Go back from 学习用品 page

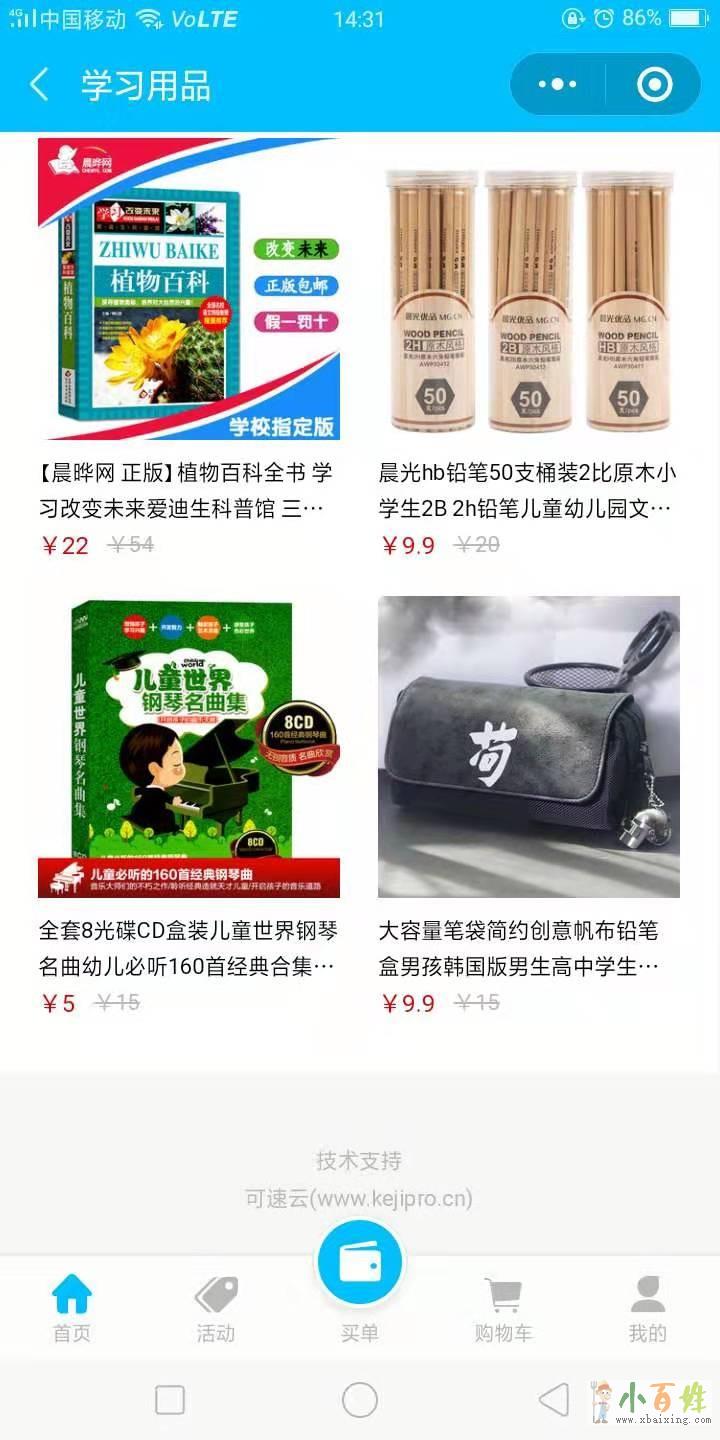click(40, 86)
